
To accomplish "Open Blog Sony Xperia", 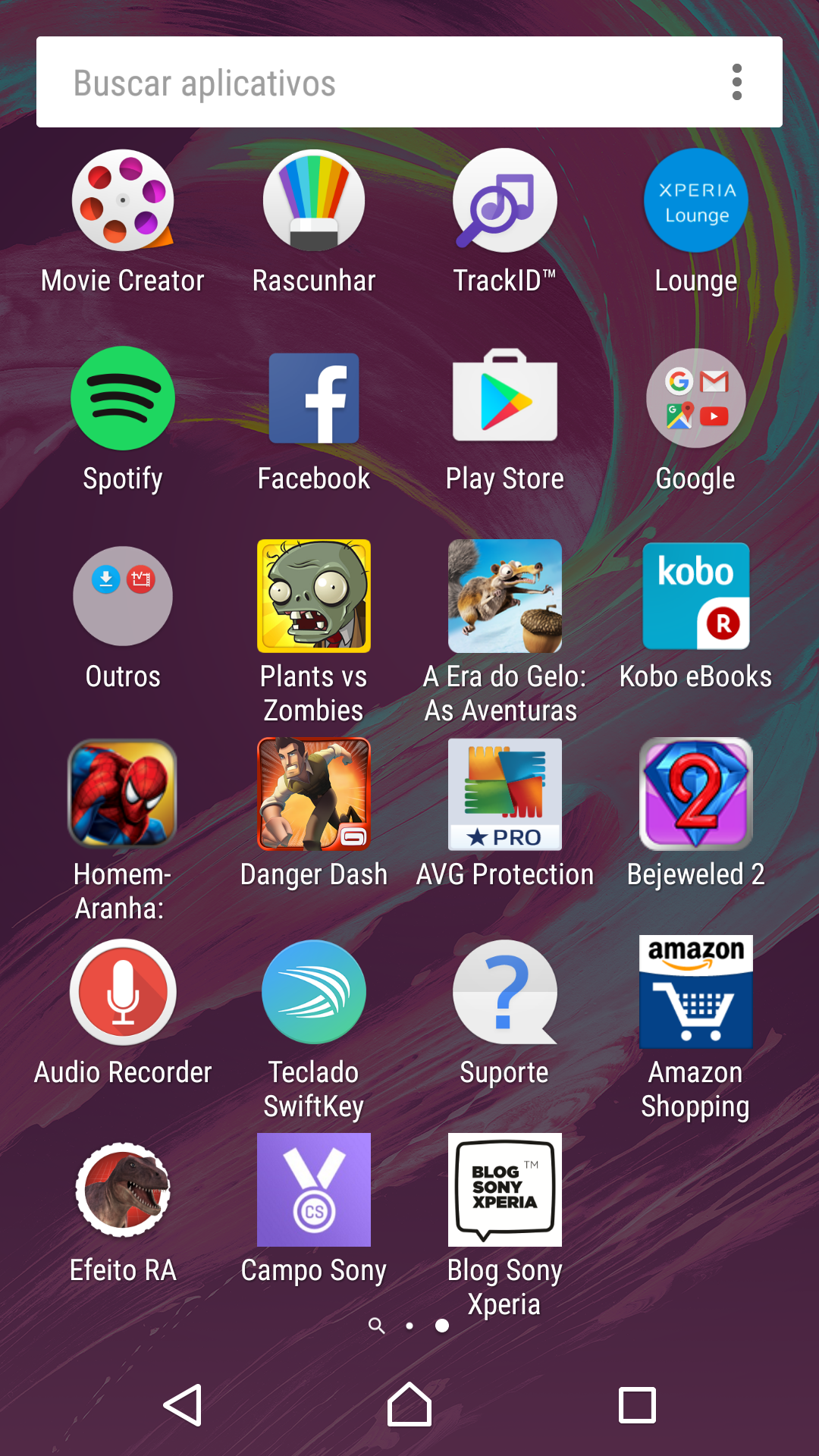I will 505,1191.
